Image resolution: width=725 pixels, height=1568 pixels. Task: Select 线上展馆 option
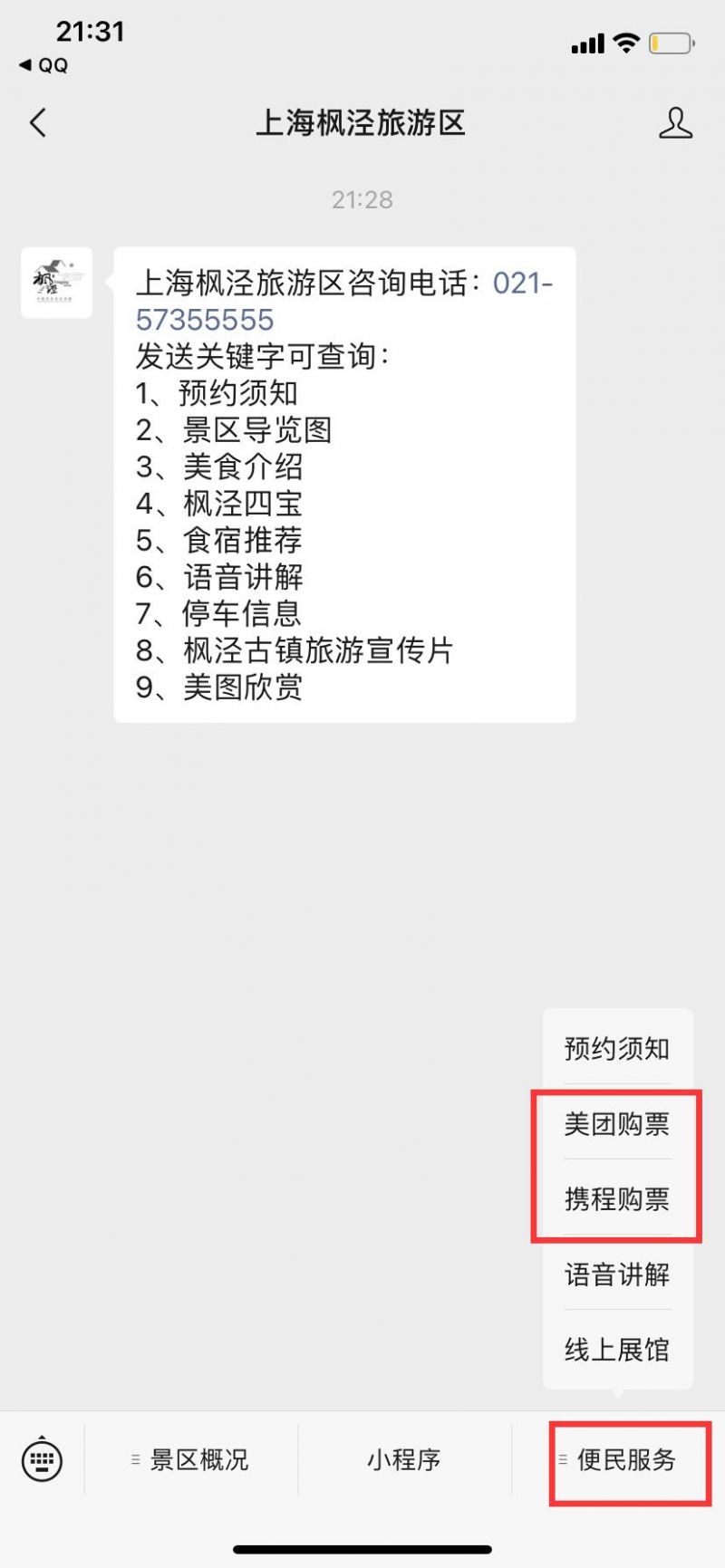click(615, 1350)
